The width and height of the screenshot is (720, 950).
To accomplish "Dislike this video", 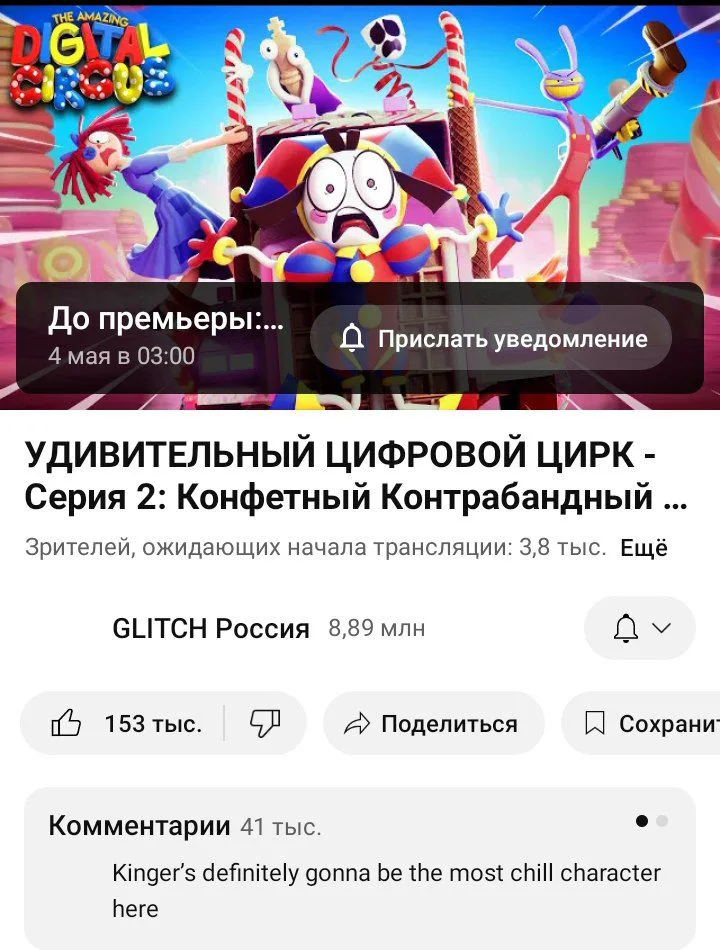I will click(x=265, y=723).
